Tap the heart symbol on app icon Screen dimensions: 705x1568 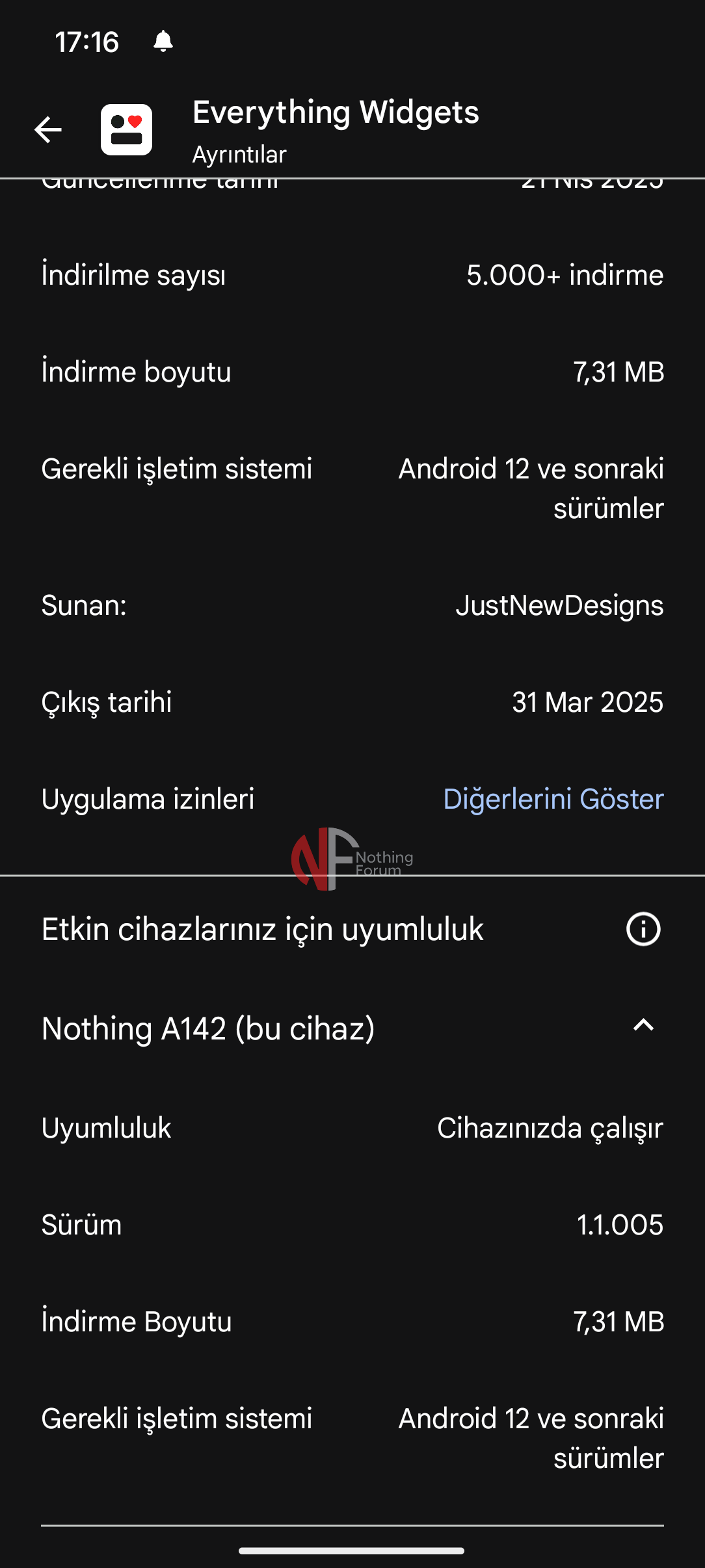137,120
